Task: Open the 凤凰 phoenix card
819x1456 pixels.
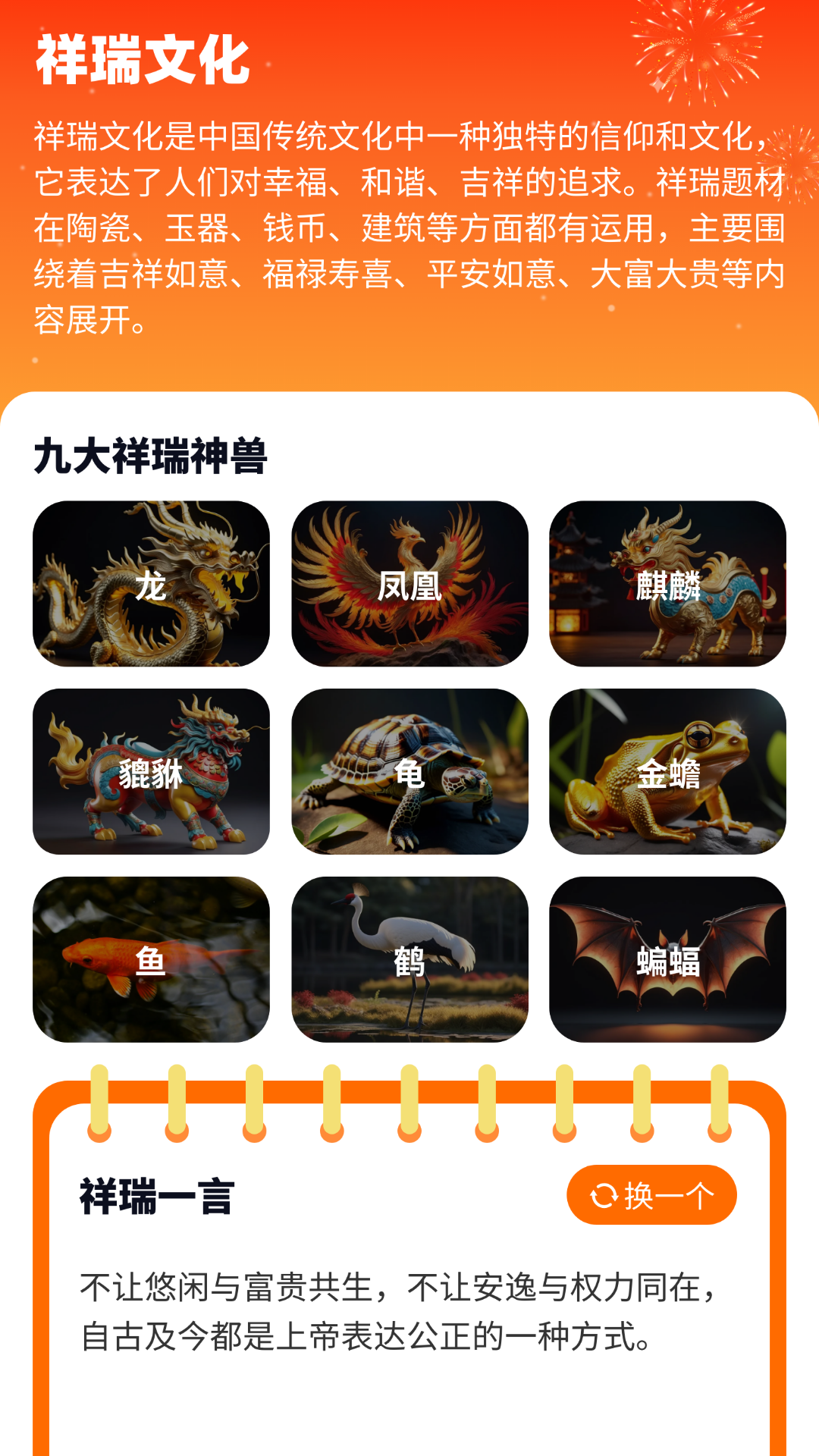Action: [x=409, y=584]
